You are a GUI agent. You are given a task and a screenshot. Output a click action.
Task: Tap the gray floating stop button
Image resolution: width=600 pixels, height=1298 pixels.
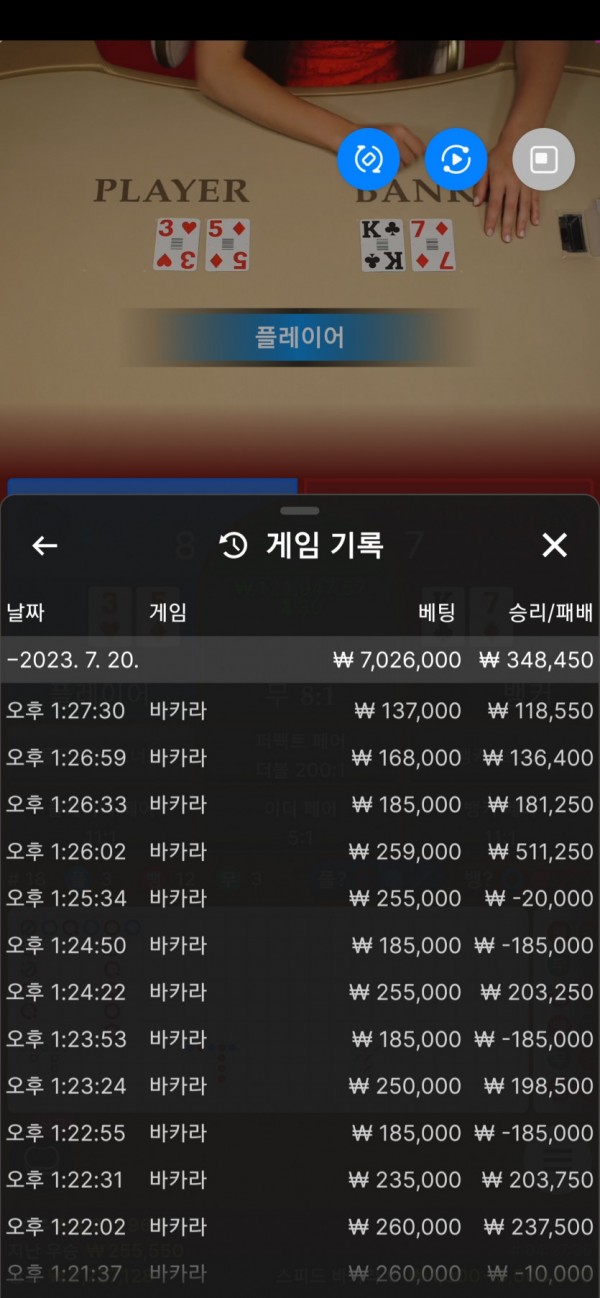[x=543, y=159]
